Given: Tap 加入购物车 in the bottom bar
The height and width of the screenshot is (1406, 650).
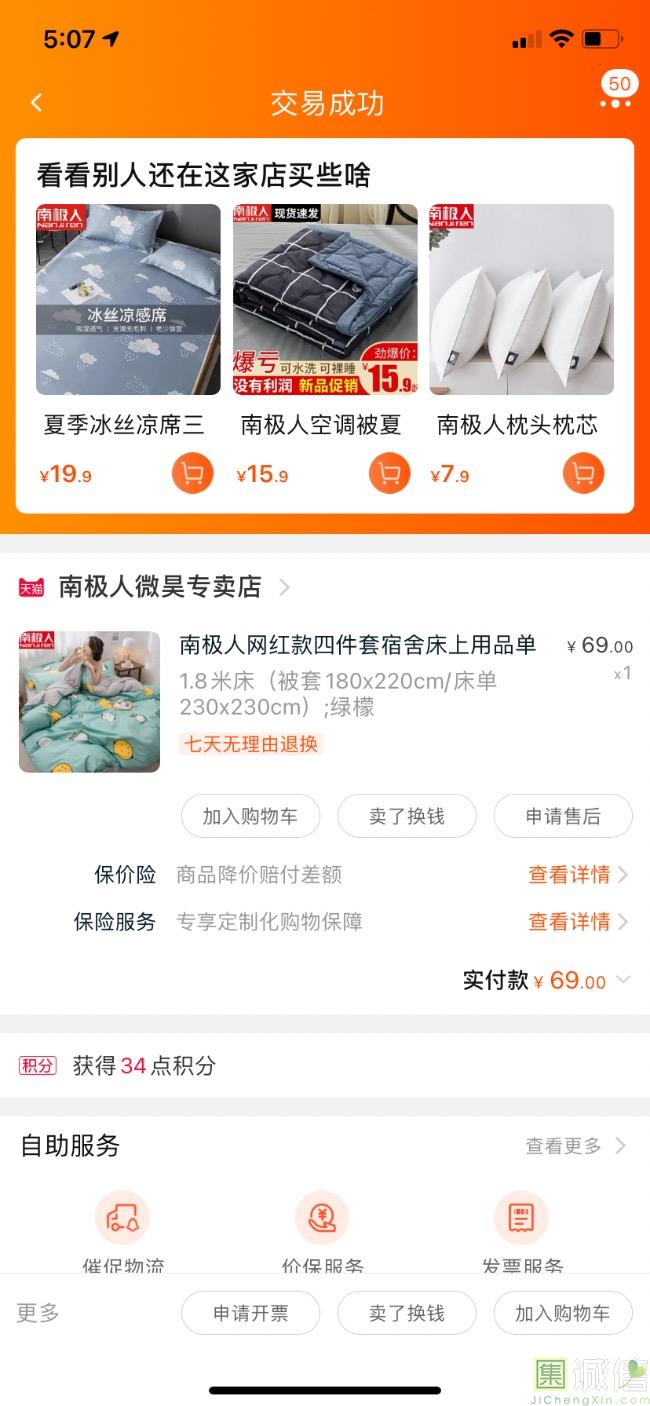Looking at the screenshot, I should click(x=563, y=1313).
